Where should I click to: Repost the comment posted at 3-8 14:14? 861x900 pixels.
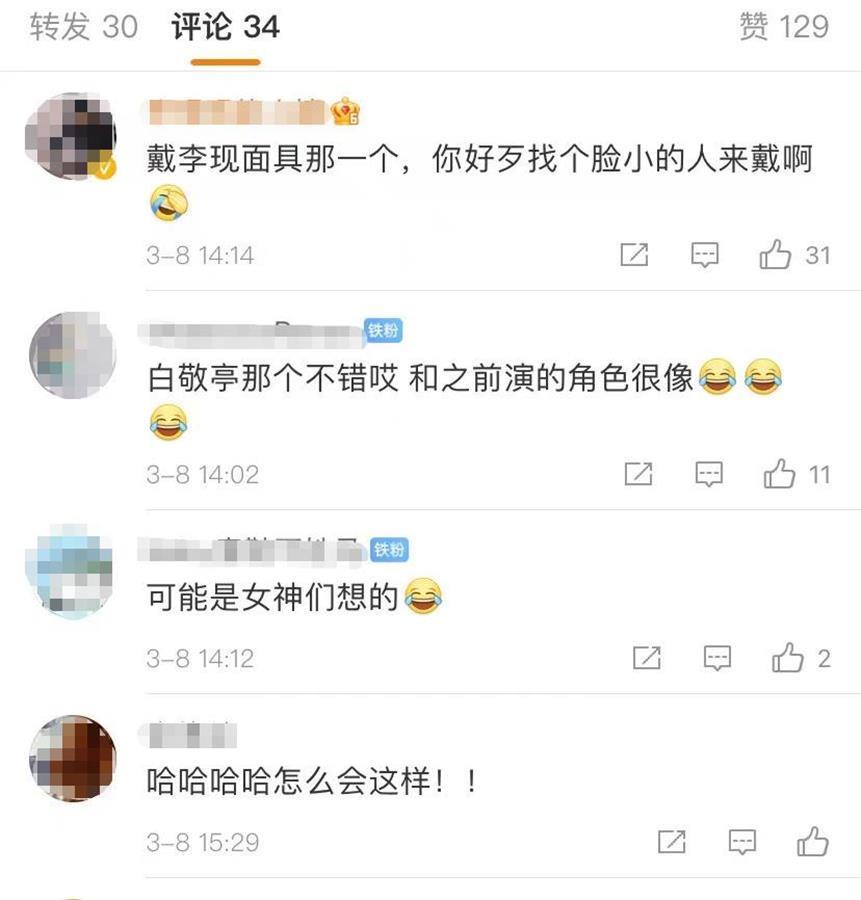click(634, 255)
